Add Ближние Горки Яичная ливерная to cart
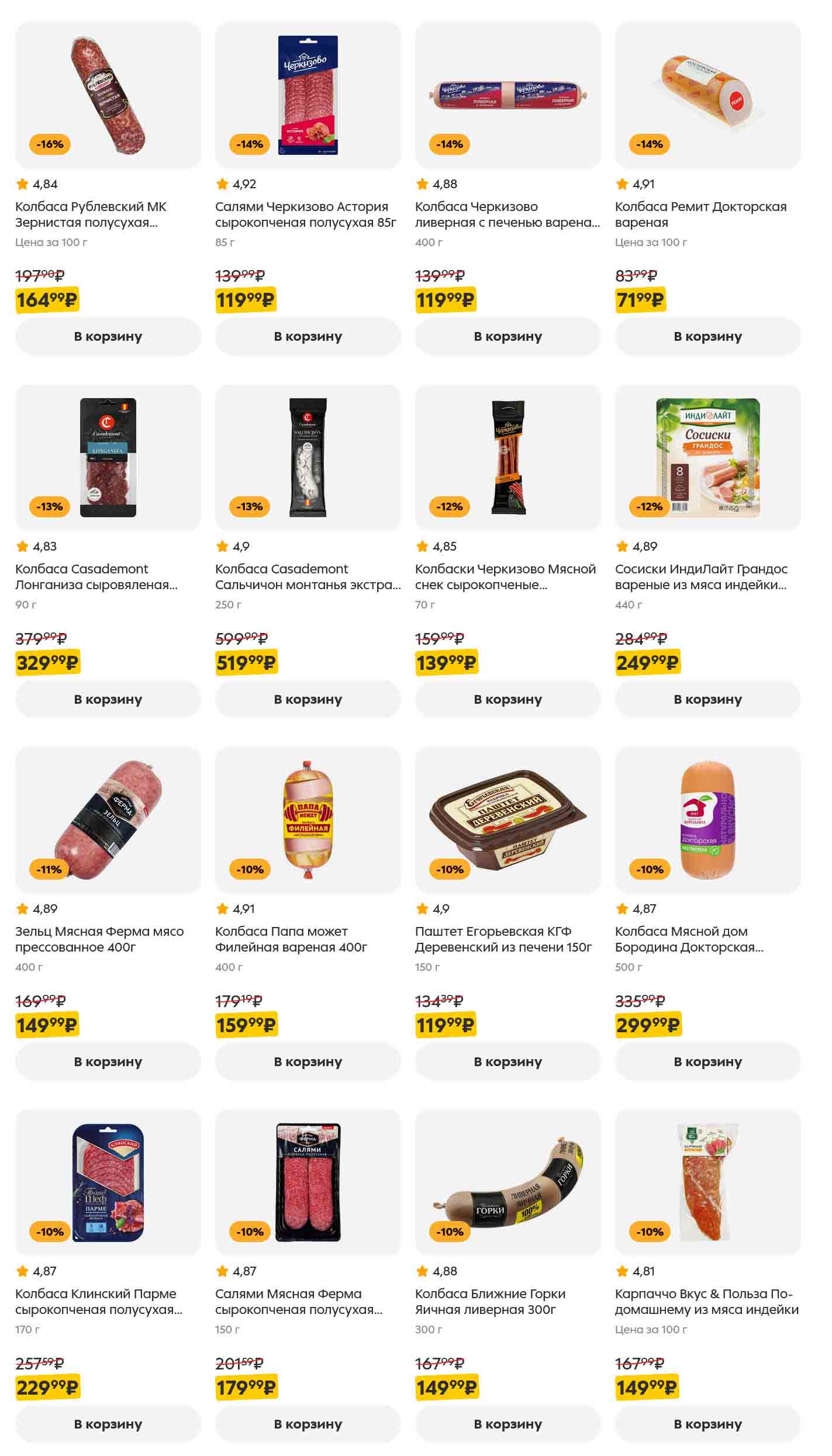Screen dimensions: 832x1456 tap(508, 1424)
